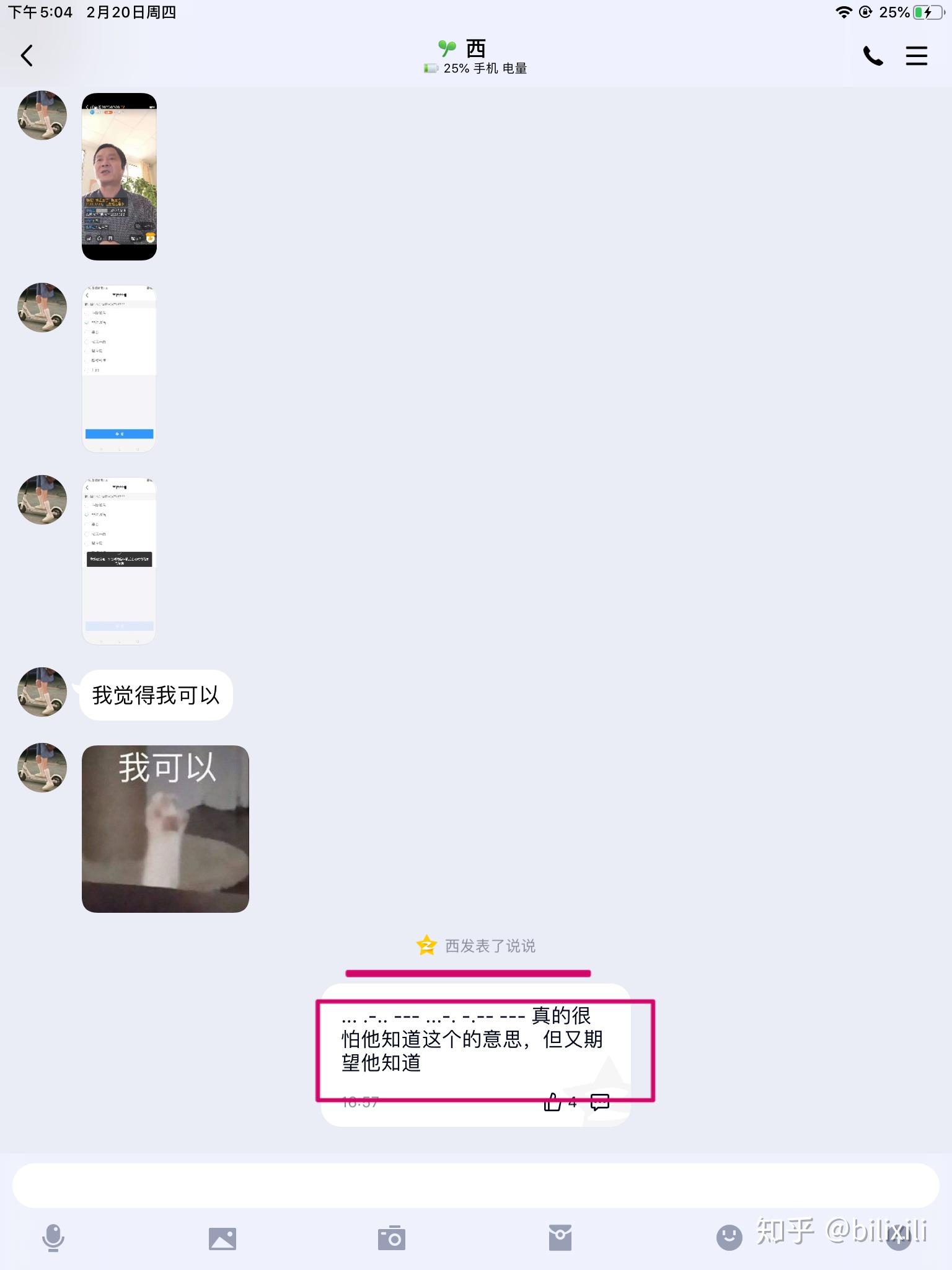Screen dimensions: 952x1270
Task: Open the photo gallery picker
Action: pos(223,1238)
